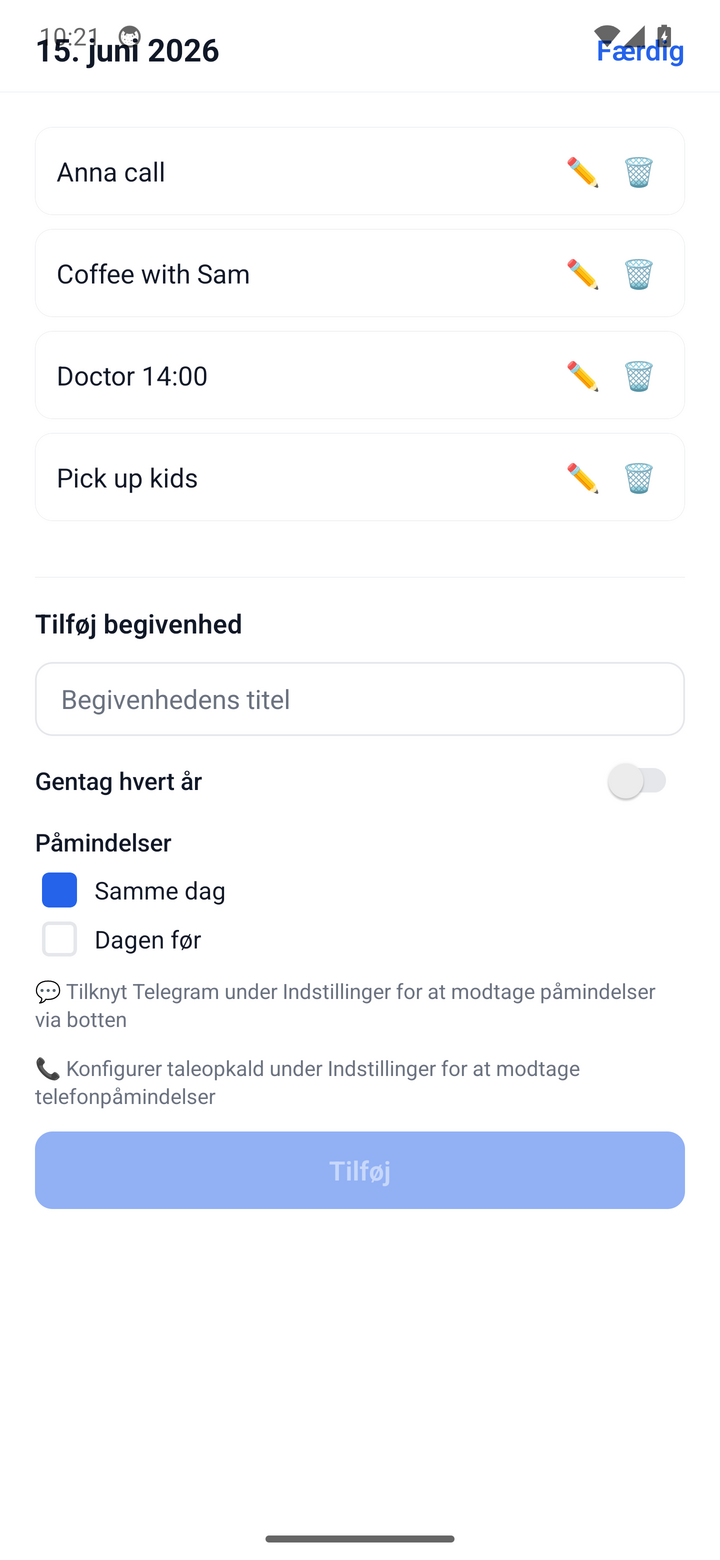Viewport: 720px width, 1560px height.
Task: Edit the Coffee with Sam event
Action: click(583, 274)
